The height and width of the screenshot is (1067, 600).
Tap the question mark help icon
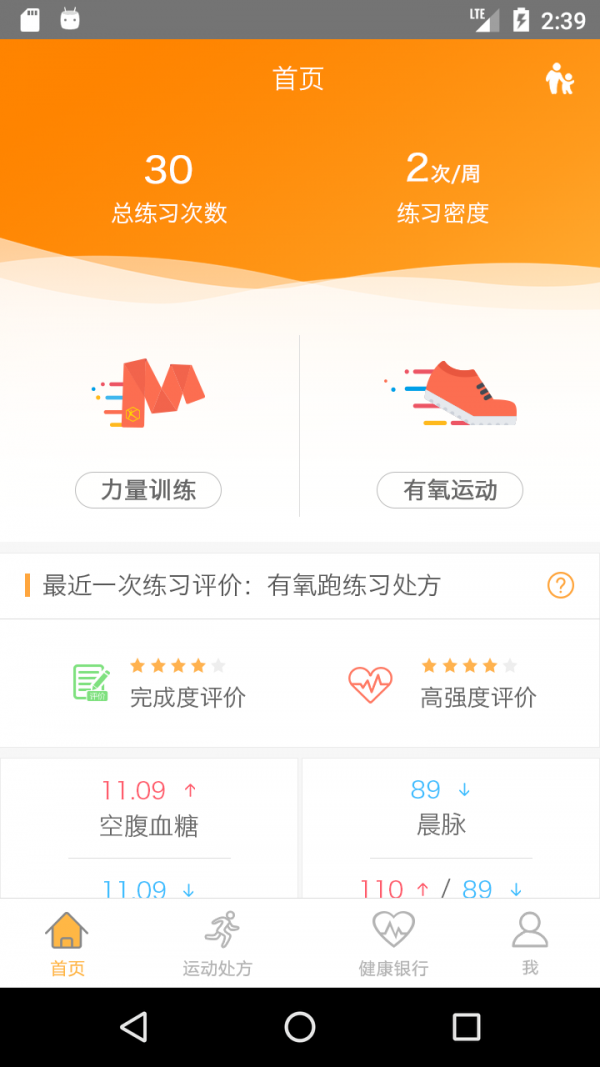561,586
